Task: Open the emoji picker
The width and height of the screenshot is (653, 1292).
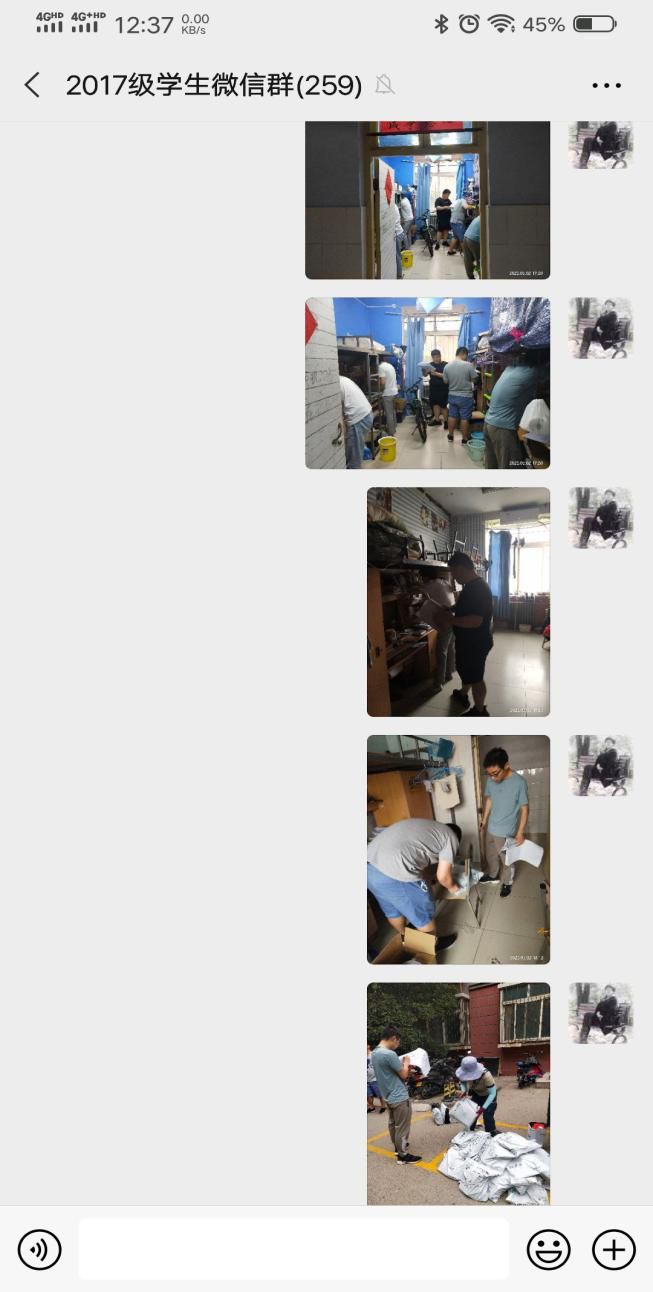Action: pos(549,1249)
